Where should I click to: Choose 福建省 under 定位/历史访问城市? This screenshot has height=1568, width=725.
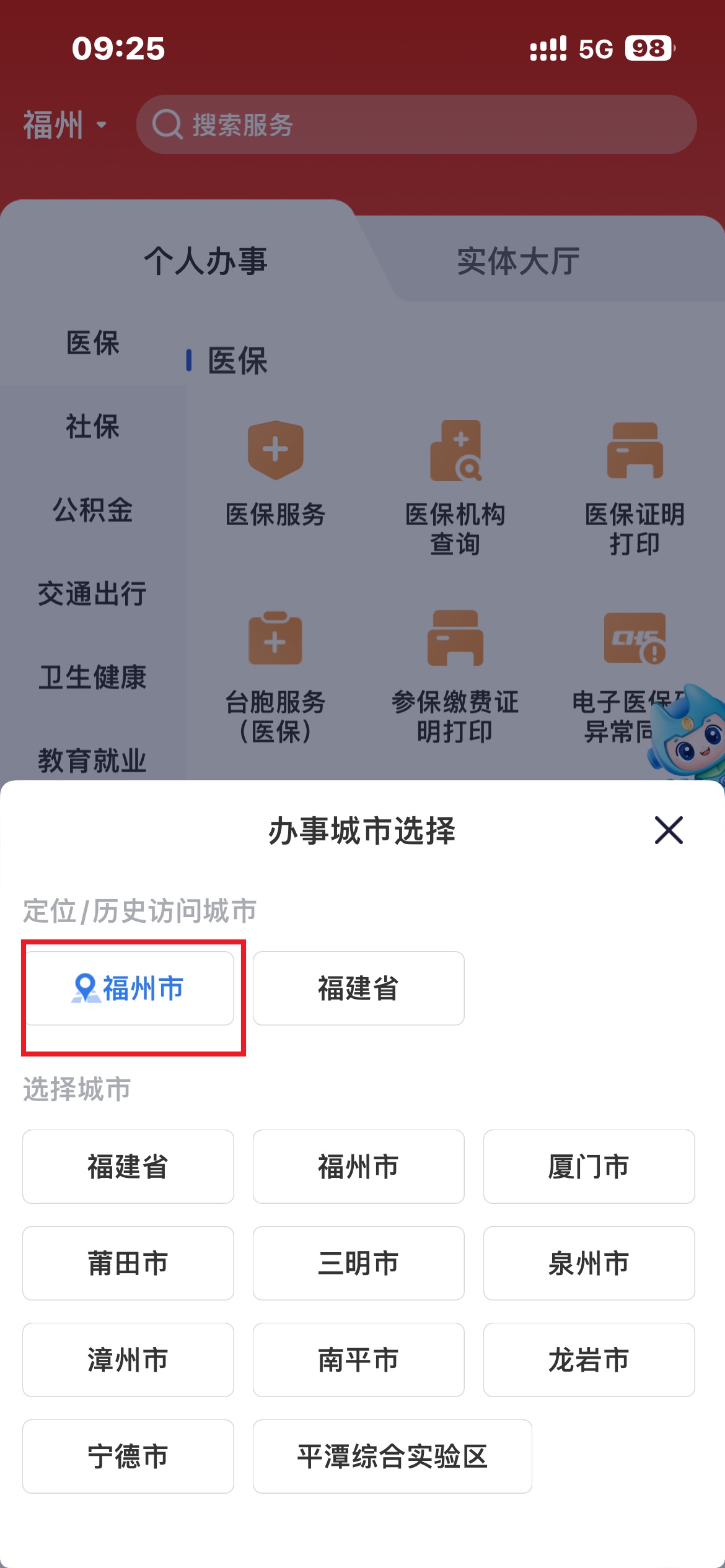point(358,988)
